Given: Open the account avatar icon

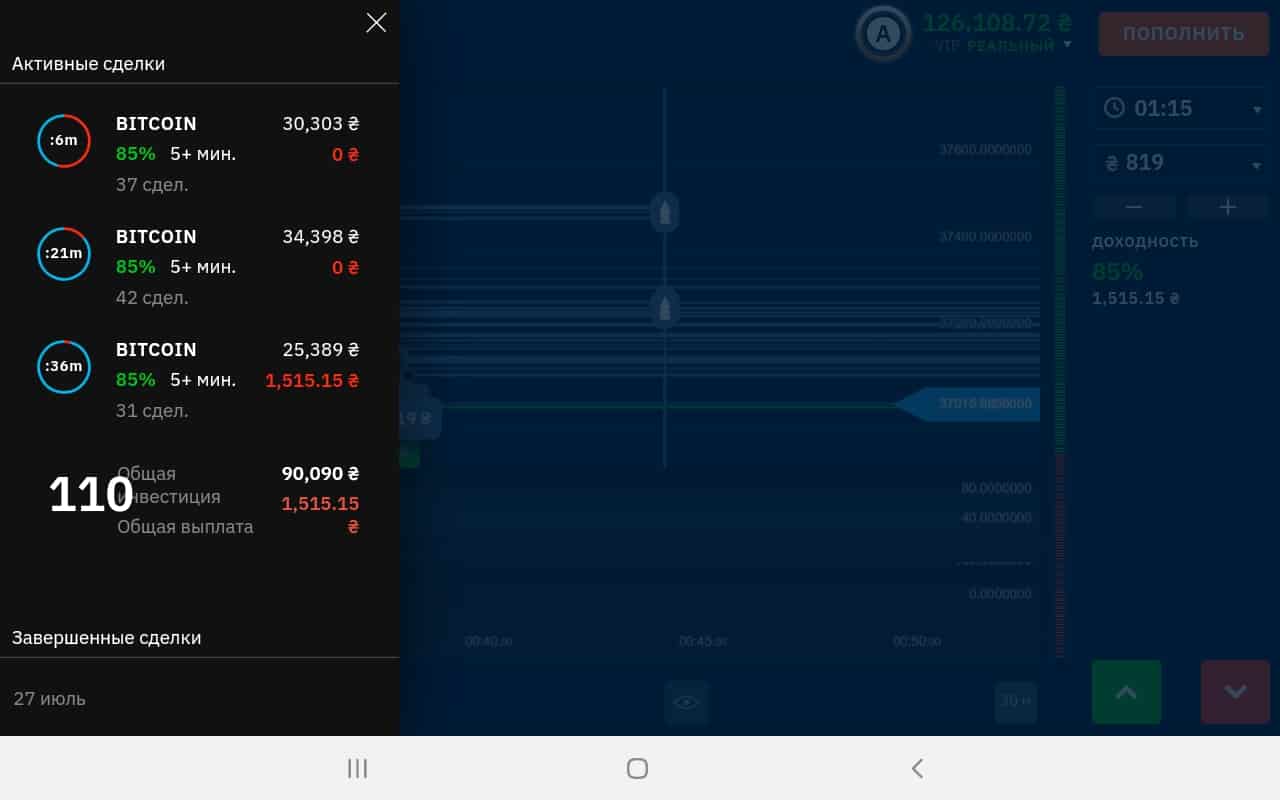Looking at the screenshot, I should point(883,34).
